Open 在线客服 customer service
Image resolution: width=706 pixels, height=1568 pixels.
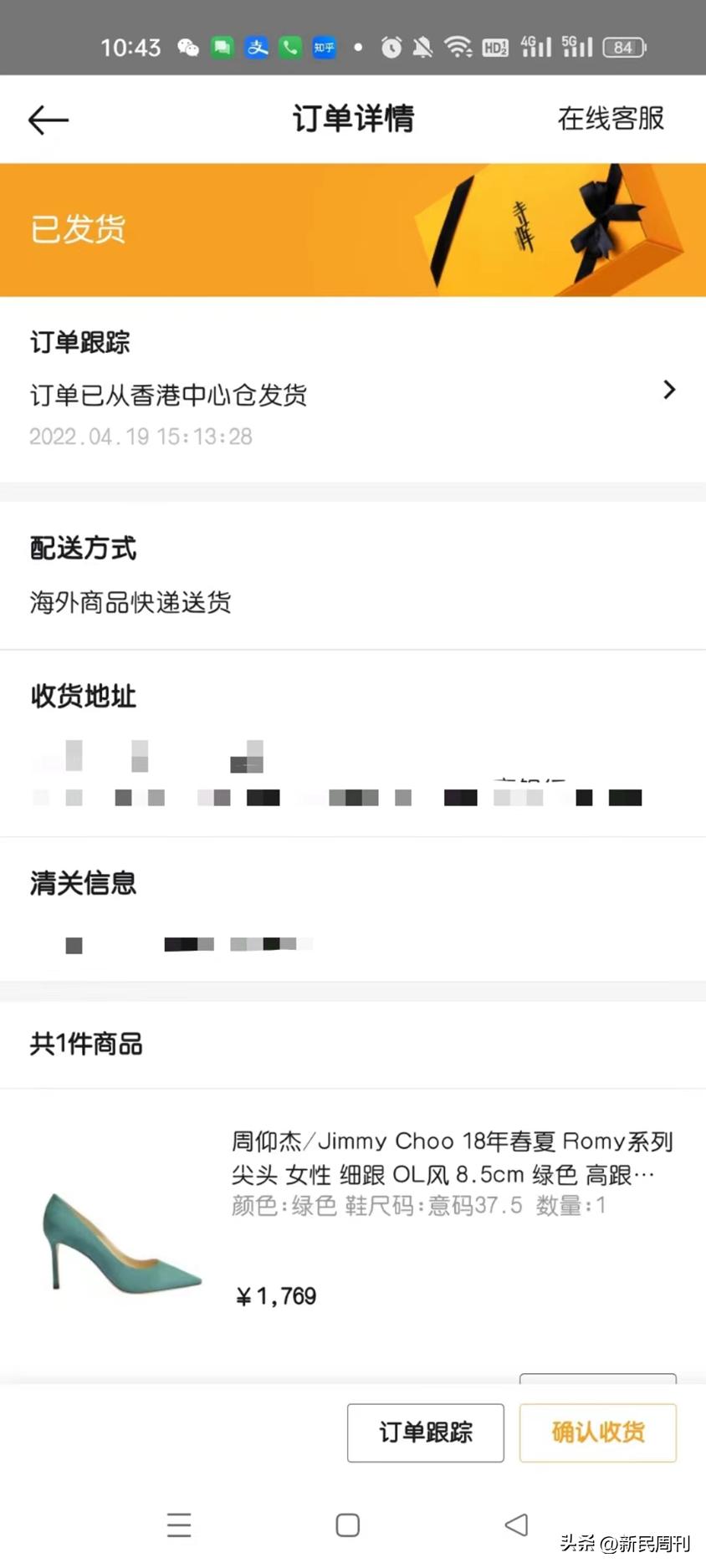610,119
